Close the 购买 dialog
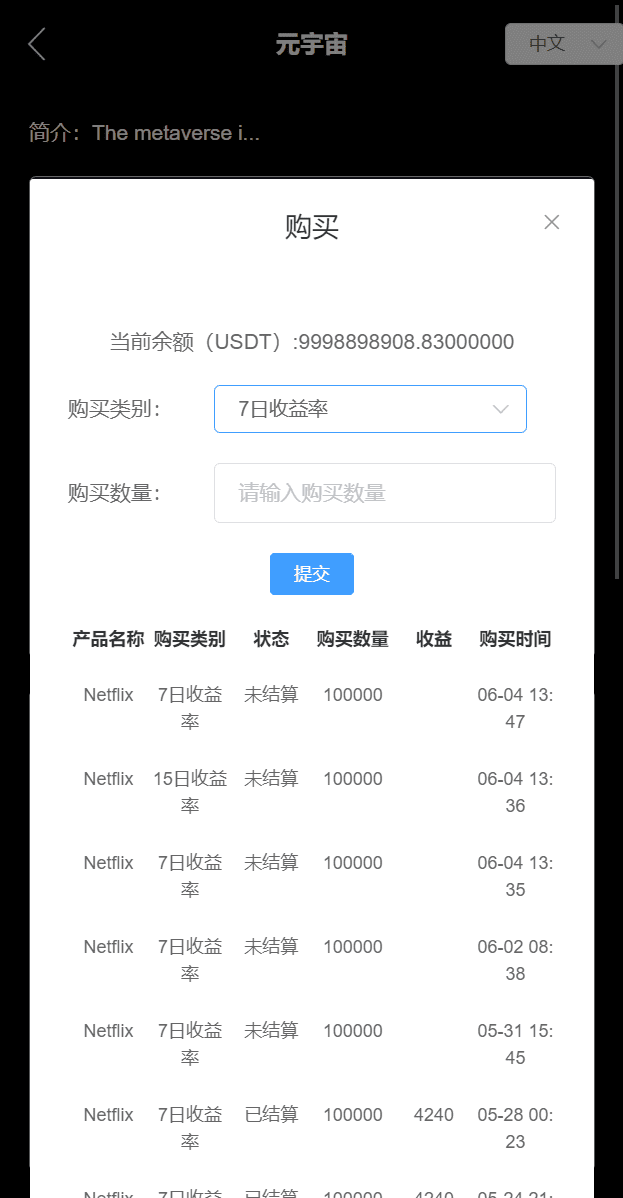 [x=551, y=222]
